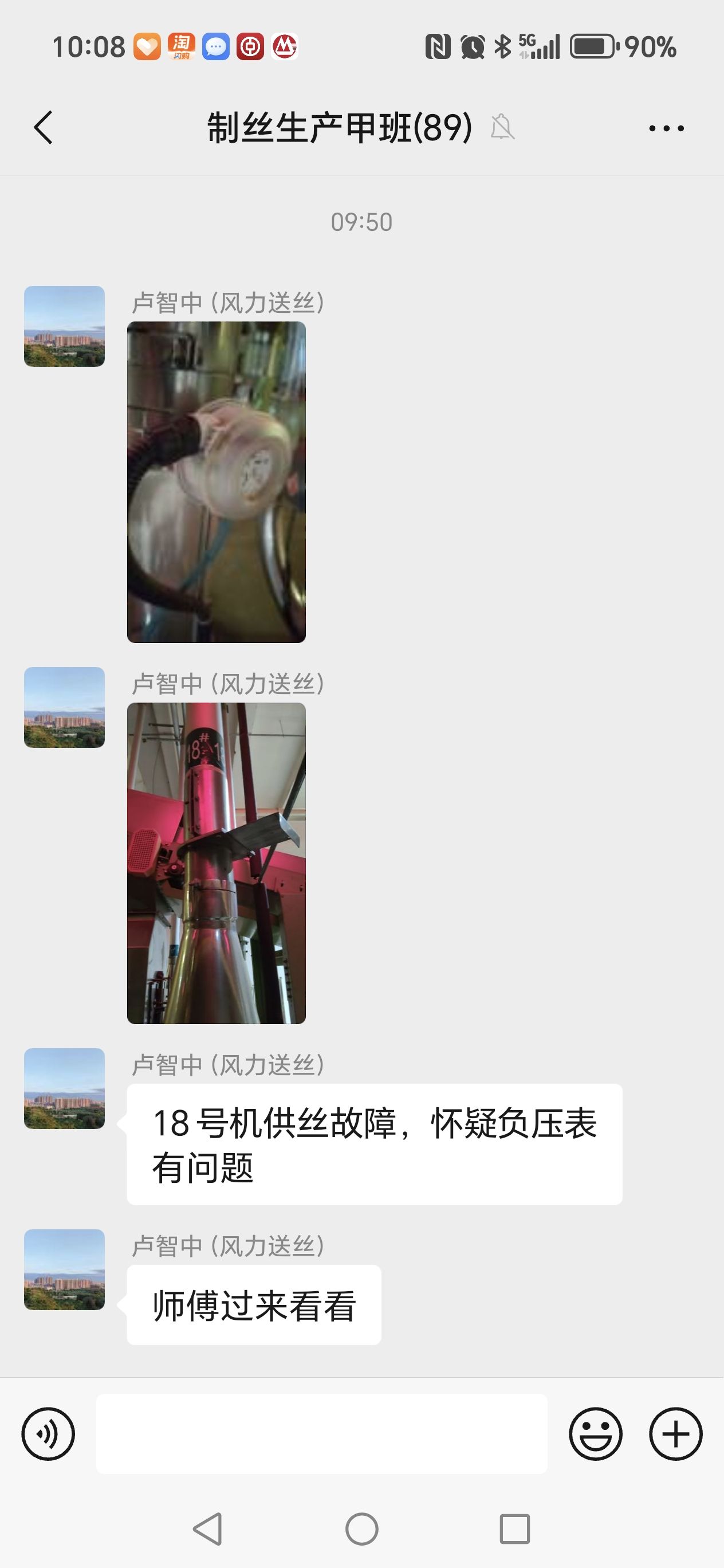Open the plus attachments menu
Screen dimensions: 724x1568
(x=675, y=1433)
